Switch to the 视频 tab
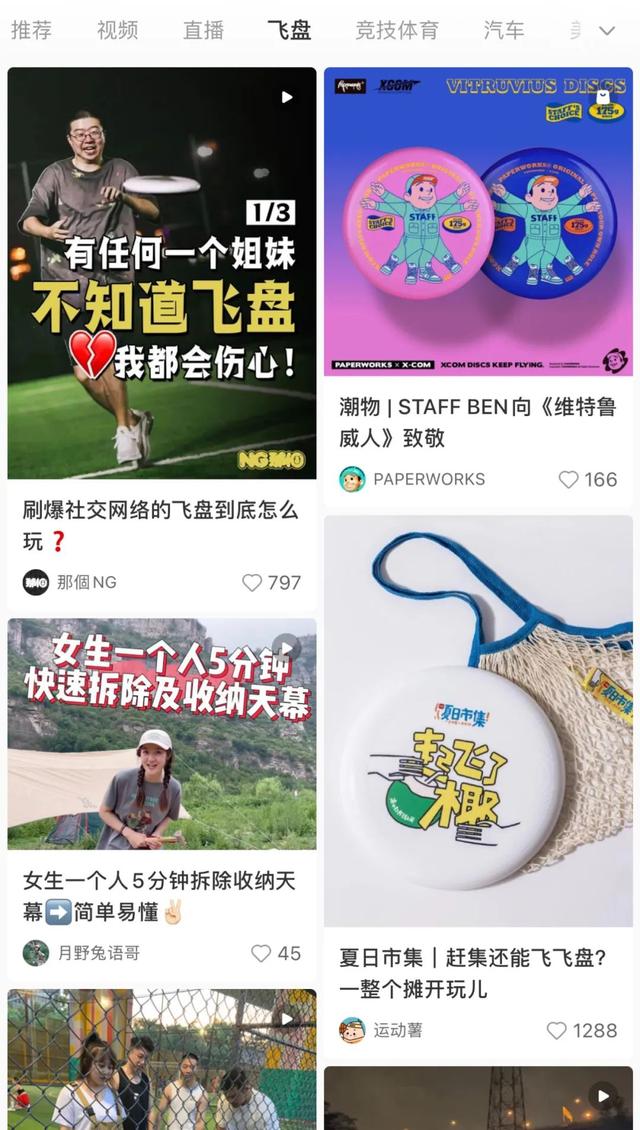The height and width of the screenshot is (1130, 640). [117, 30]
